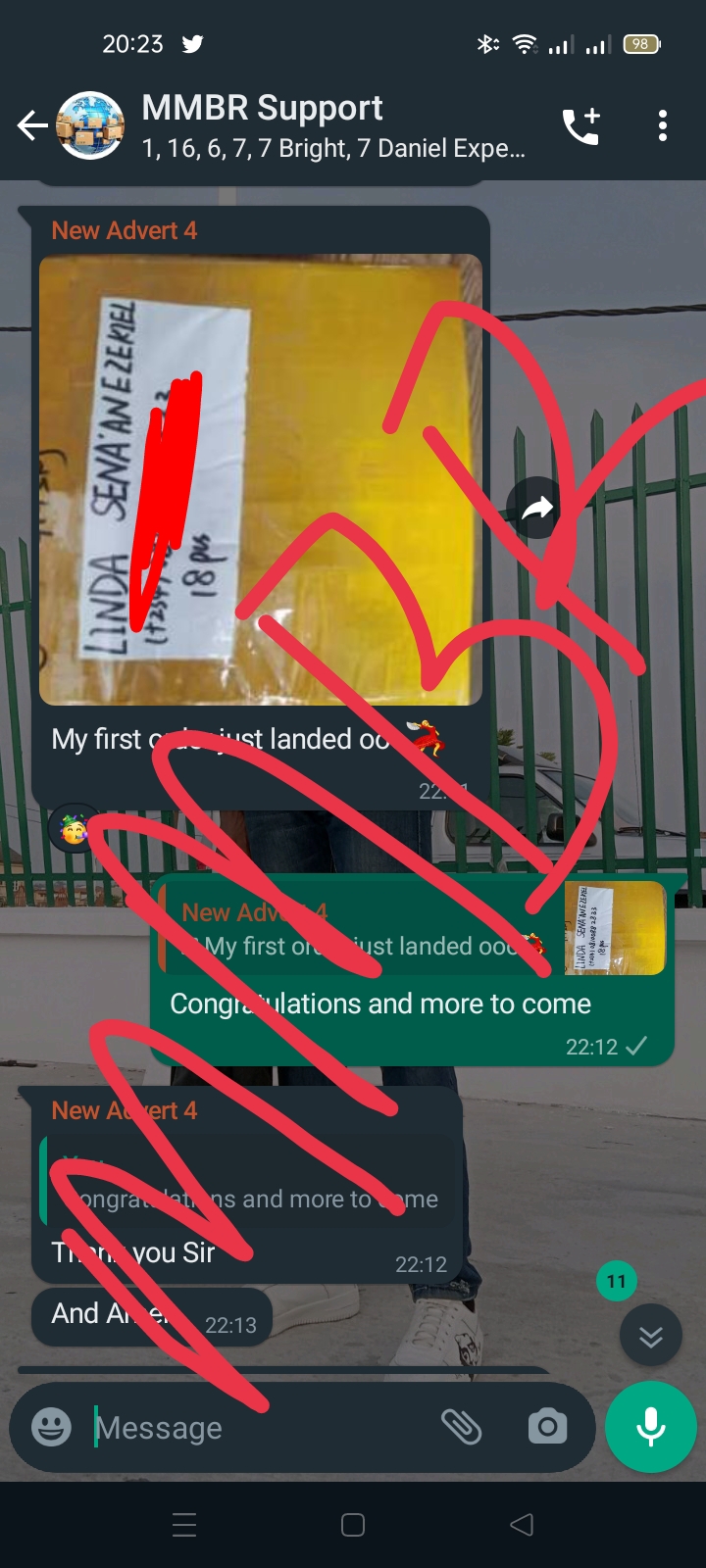Viewport: 706px width, 1568px height.
Task: Open the overflow menu
Action: pos(663,125)
